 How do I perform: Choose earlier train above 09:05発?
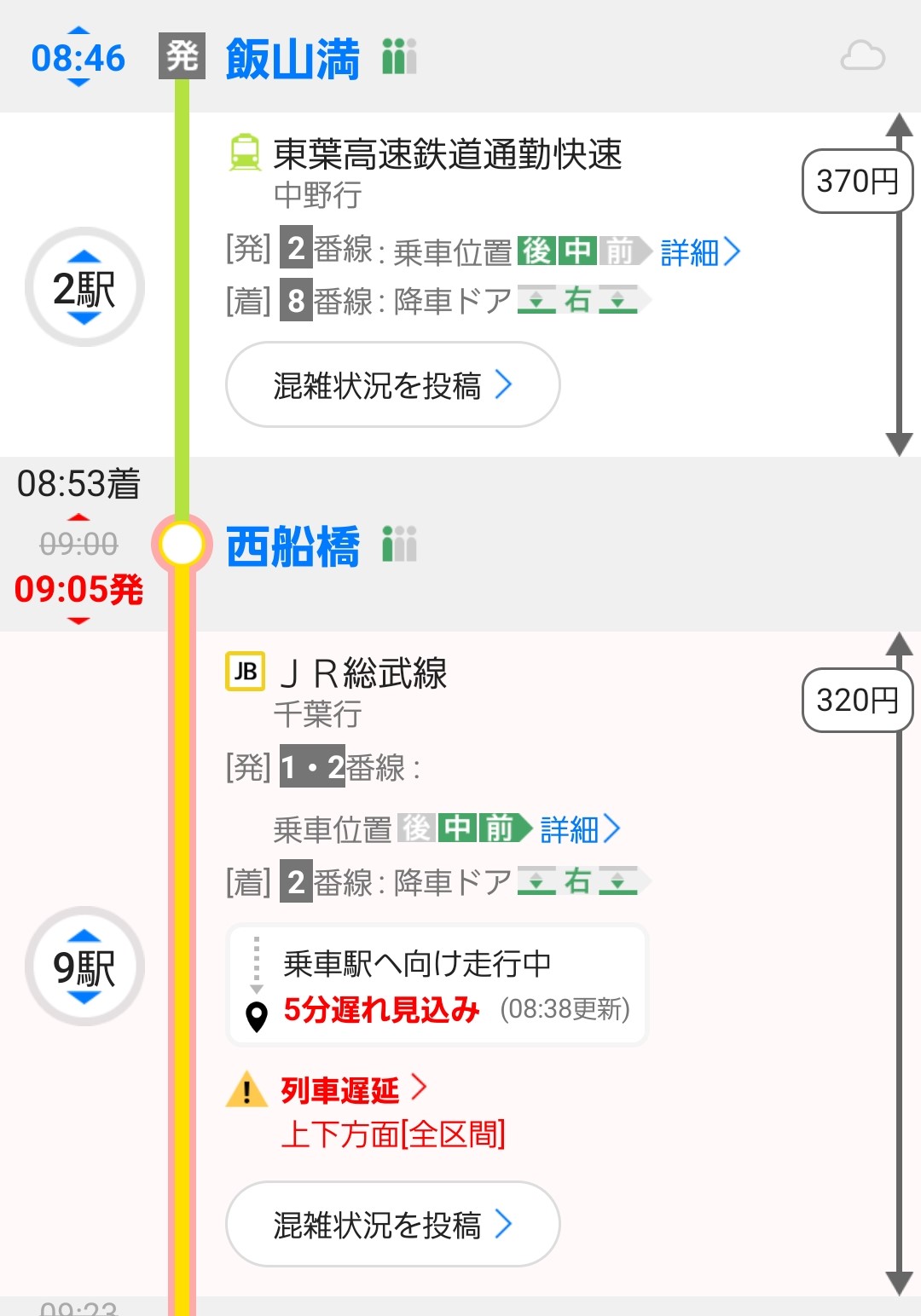pos(78,517)
